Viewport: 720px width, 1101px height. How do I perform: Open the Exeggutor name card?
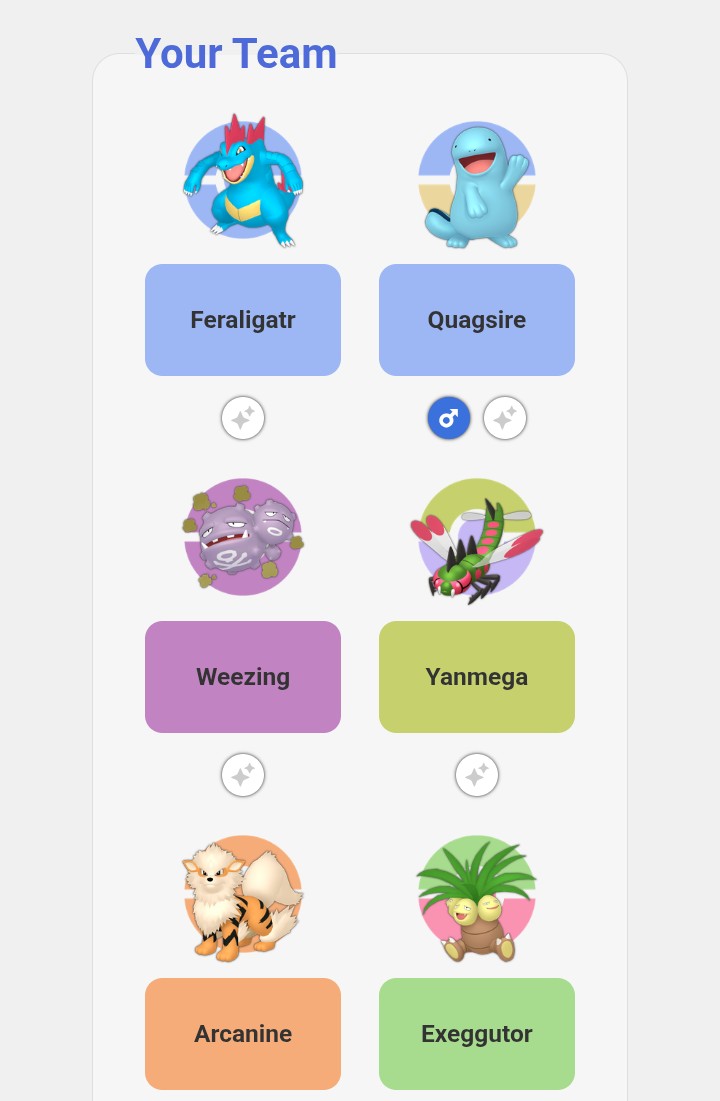[x=477, y=1033]
